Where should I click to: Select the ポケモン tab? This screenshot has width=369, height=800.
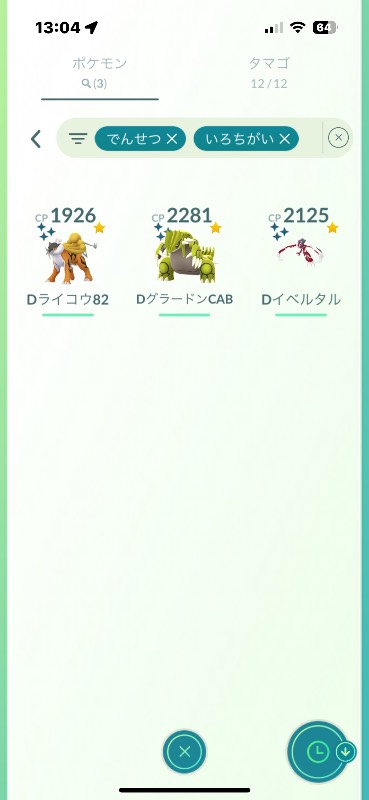(100, 72)
